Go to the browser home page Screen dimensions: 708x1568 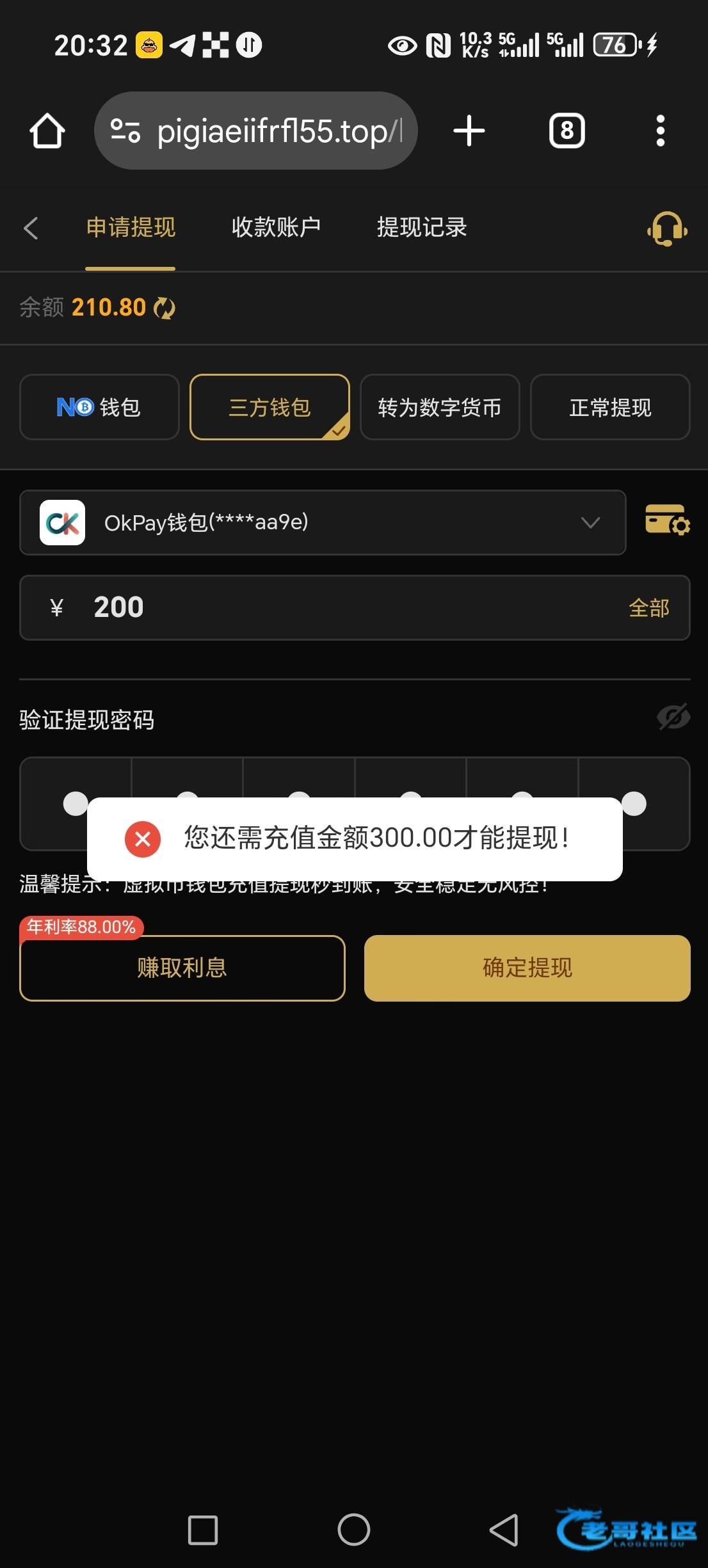47,131
